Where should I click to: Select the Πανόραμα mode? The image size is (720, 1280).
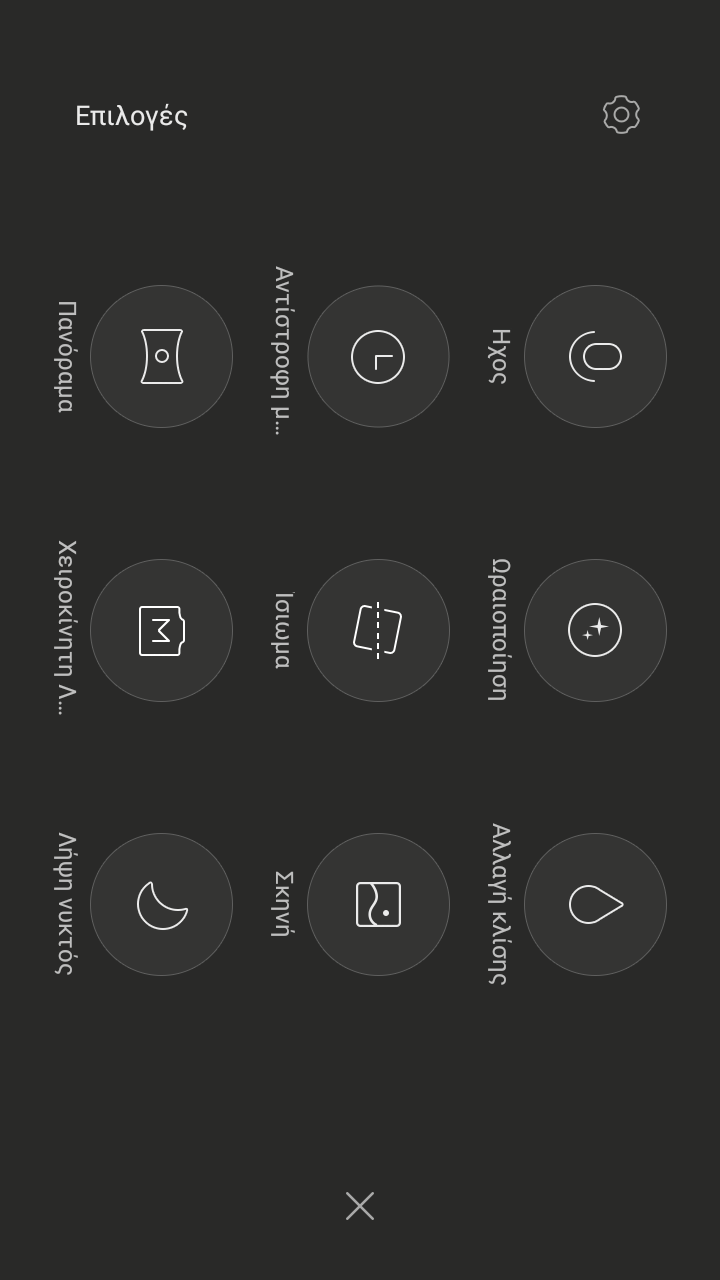(x=161, y=356)
